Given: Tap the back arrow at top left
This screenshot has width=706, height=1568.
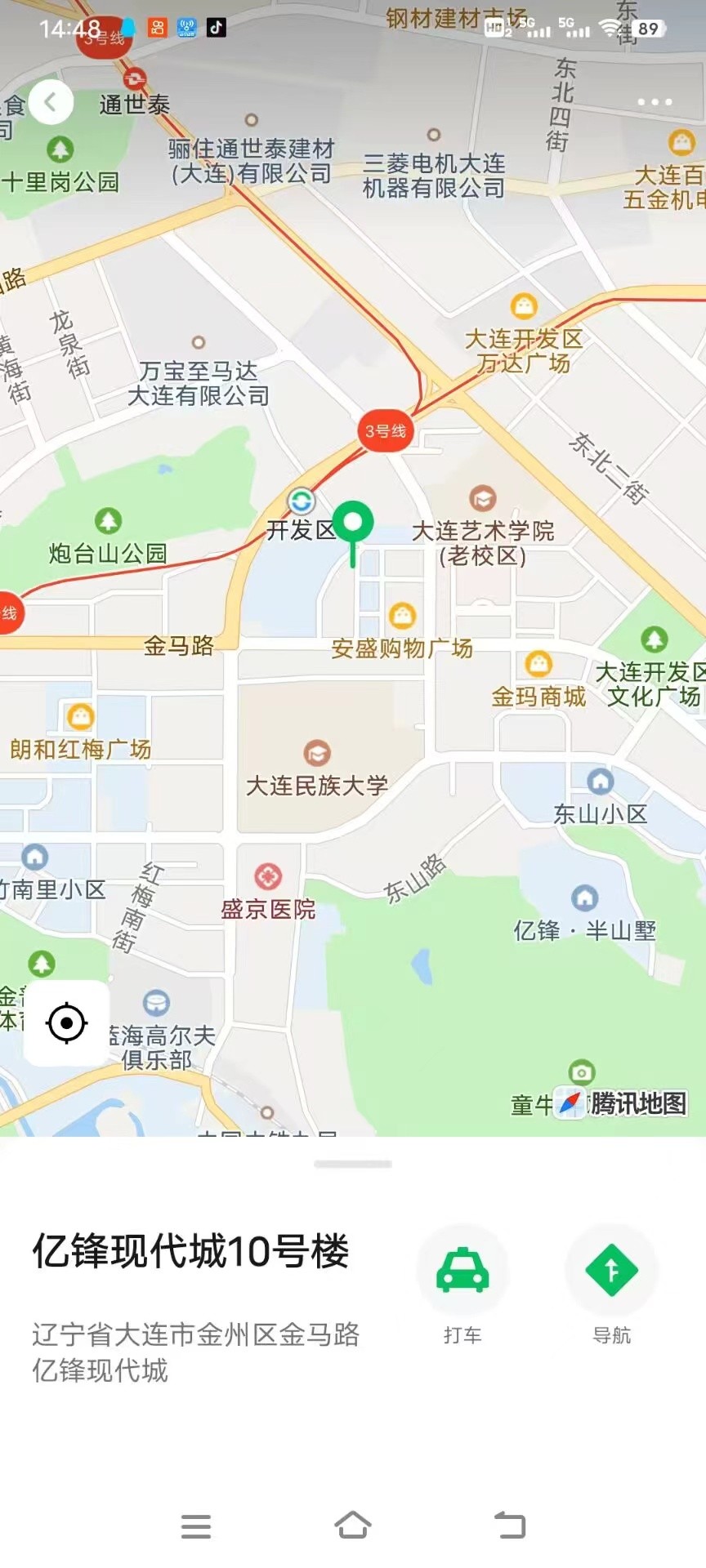Looking at the screenshot, I should click(51, 101).
